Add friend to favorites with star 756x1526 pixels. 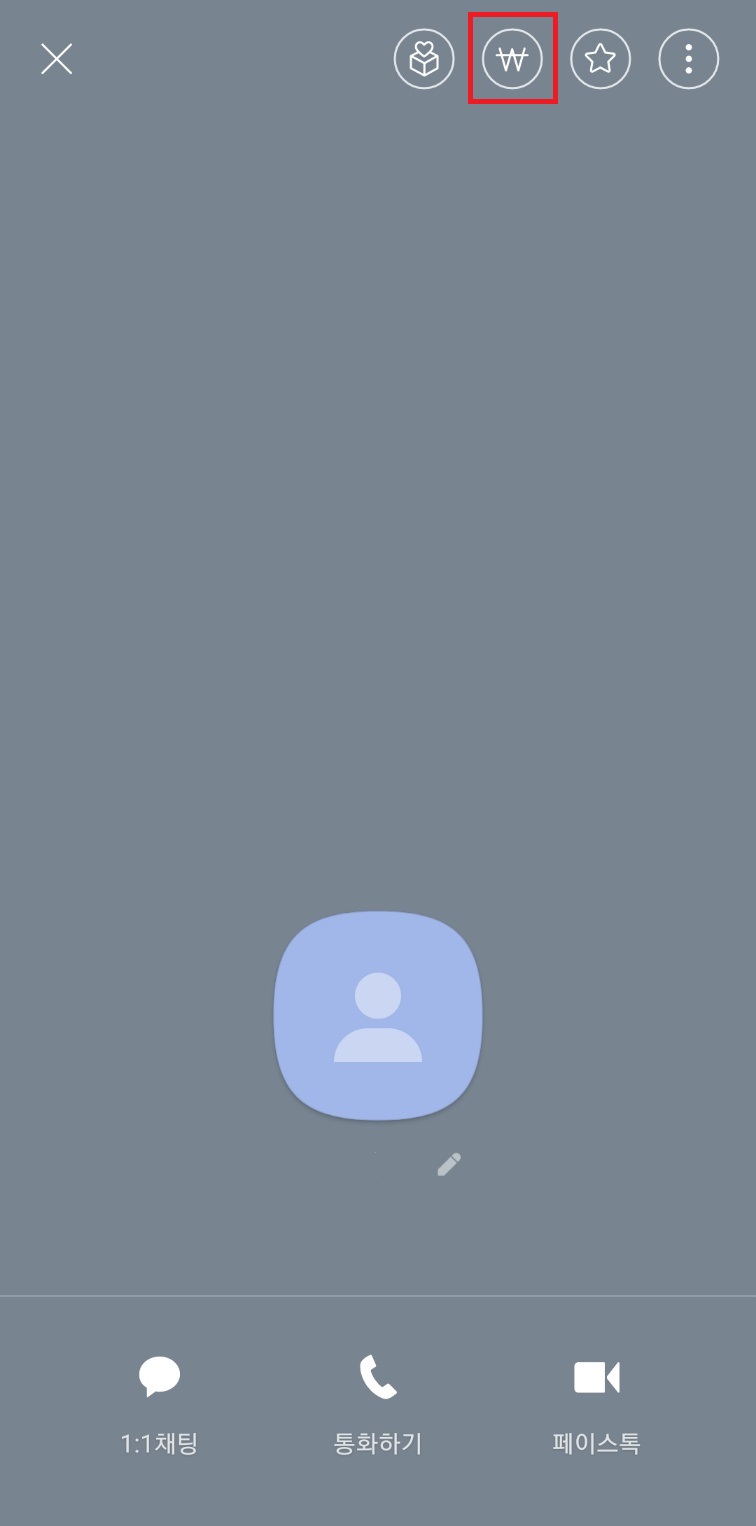[x=600, y=60]
